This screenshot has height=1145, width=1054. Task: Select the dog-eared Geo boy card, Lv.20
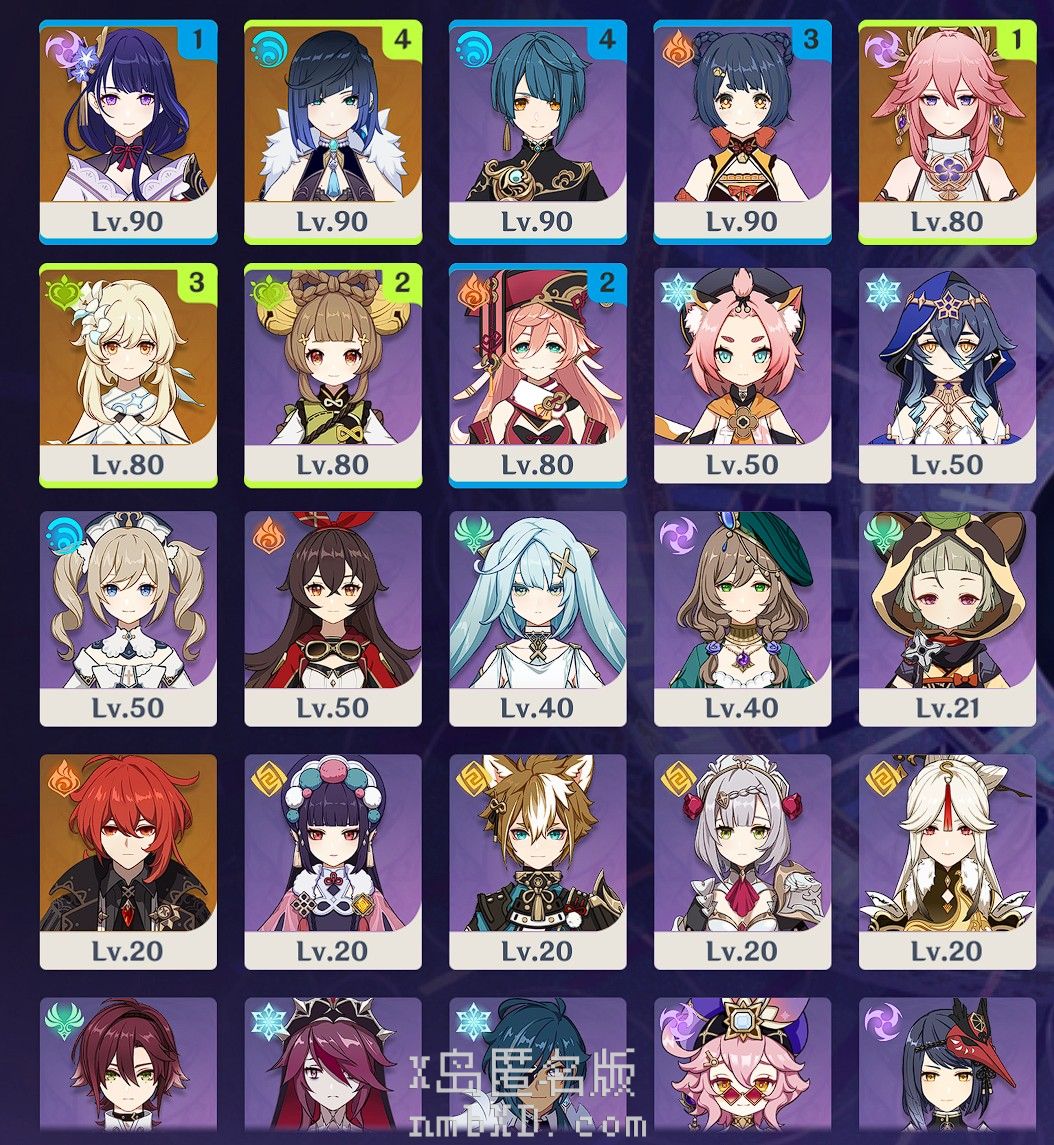(538, 862)
